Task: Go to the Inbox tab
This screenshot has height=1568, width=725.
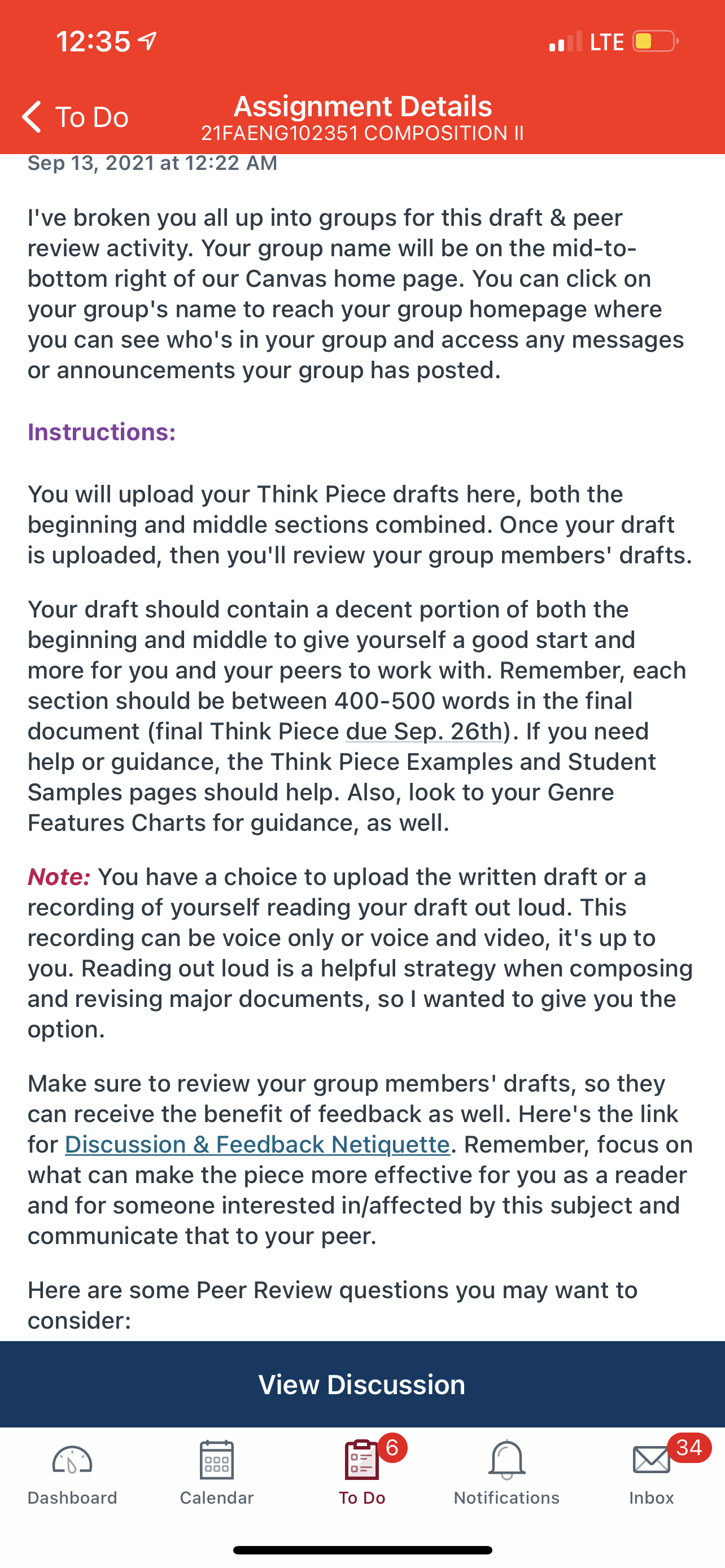Action: [x=652, y=1473]
